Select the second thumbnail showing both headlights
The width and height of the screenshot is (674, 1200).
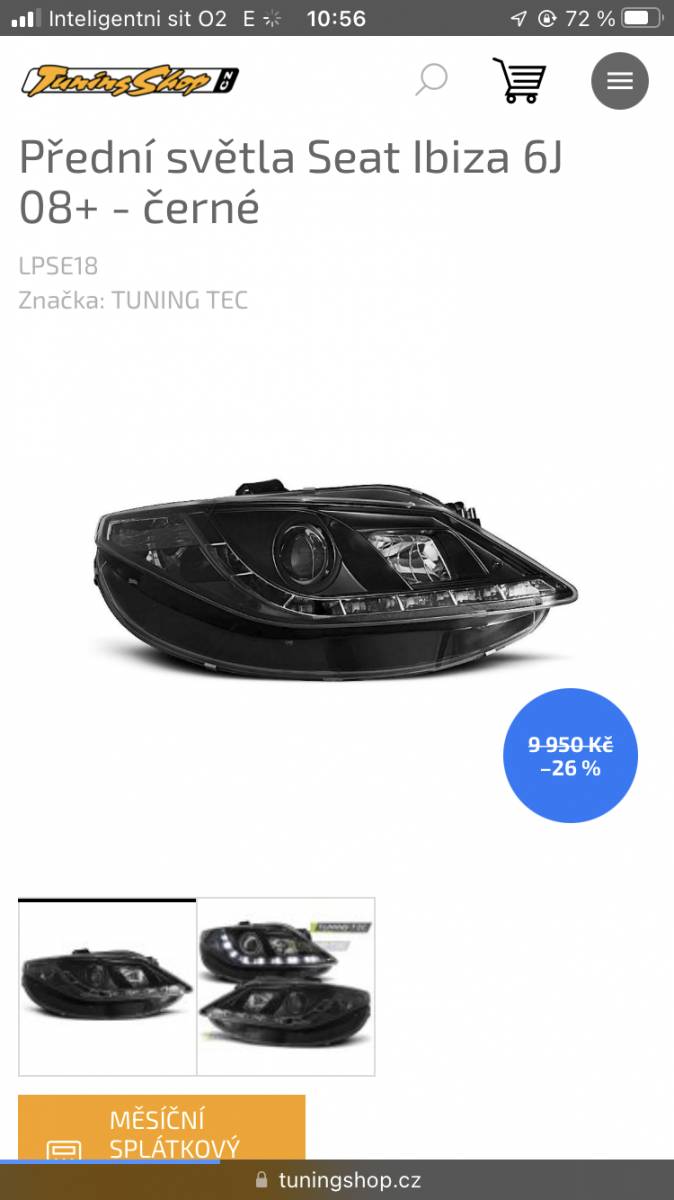tap(286, 987)
